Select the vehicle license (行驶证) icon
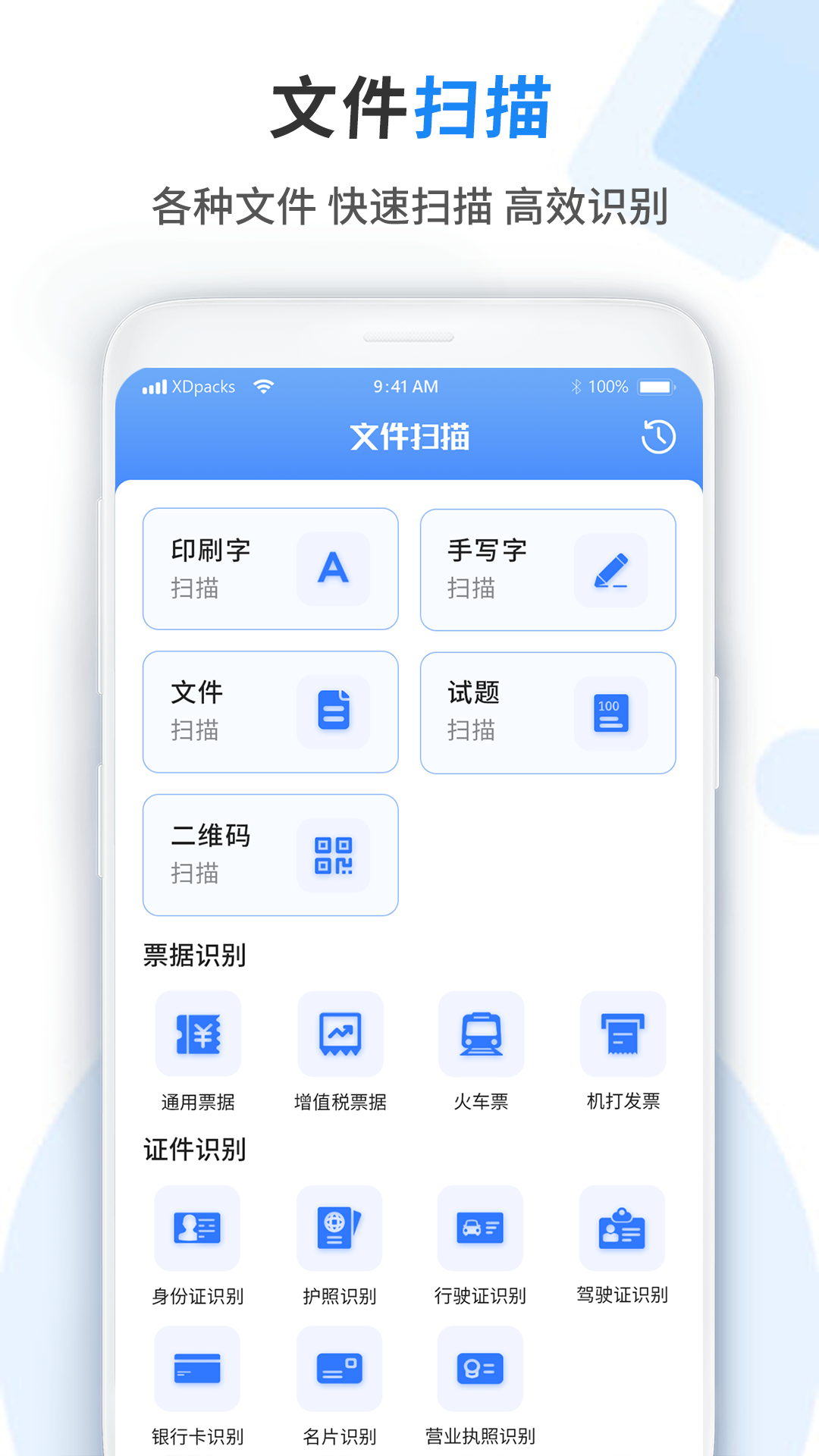This screenshot has height=1456, width=819. pos(481,1228)
